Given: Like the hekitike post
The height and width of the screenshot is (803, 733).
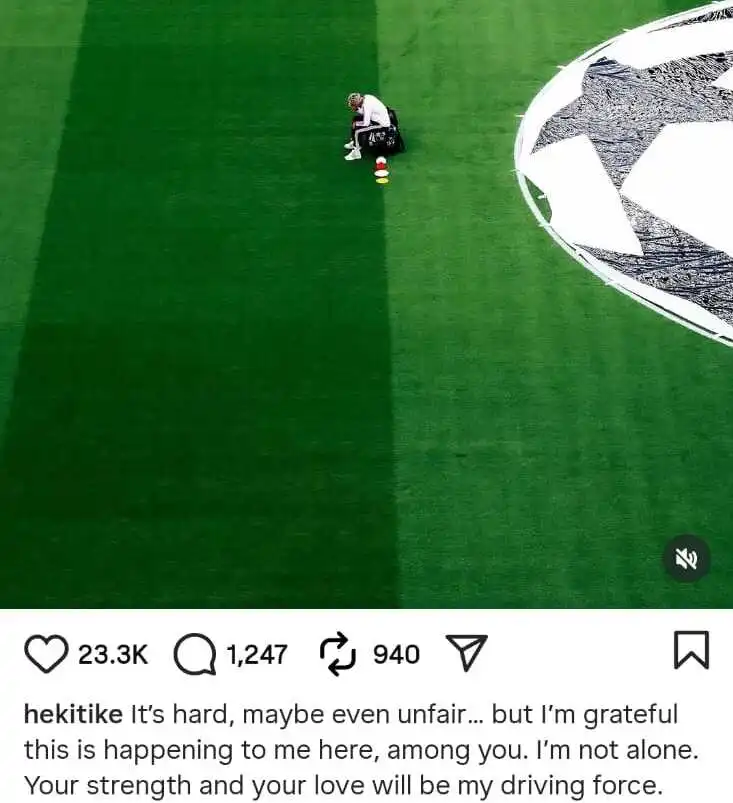Looking at the screenshot, I should [x=46, y=654].
